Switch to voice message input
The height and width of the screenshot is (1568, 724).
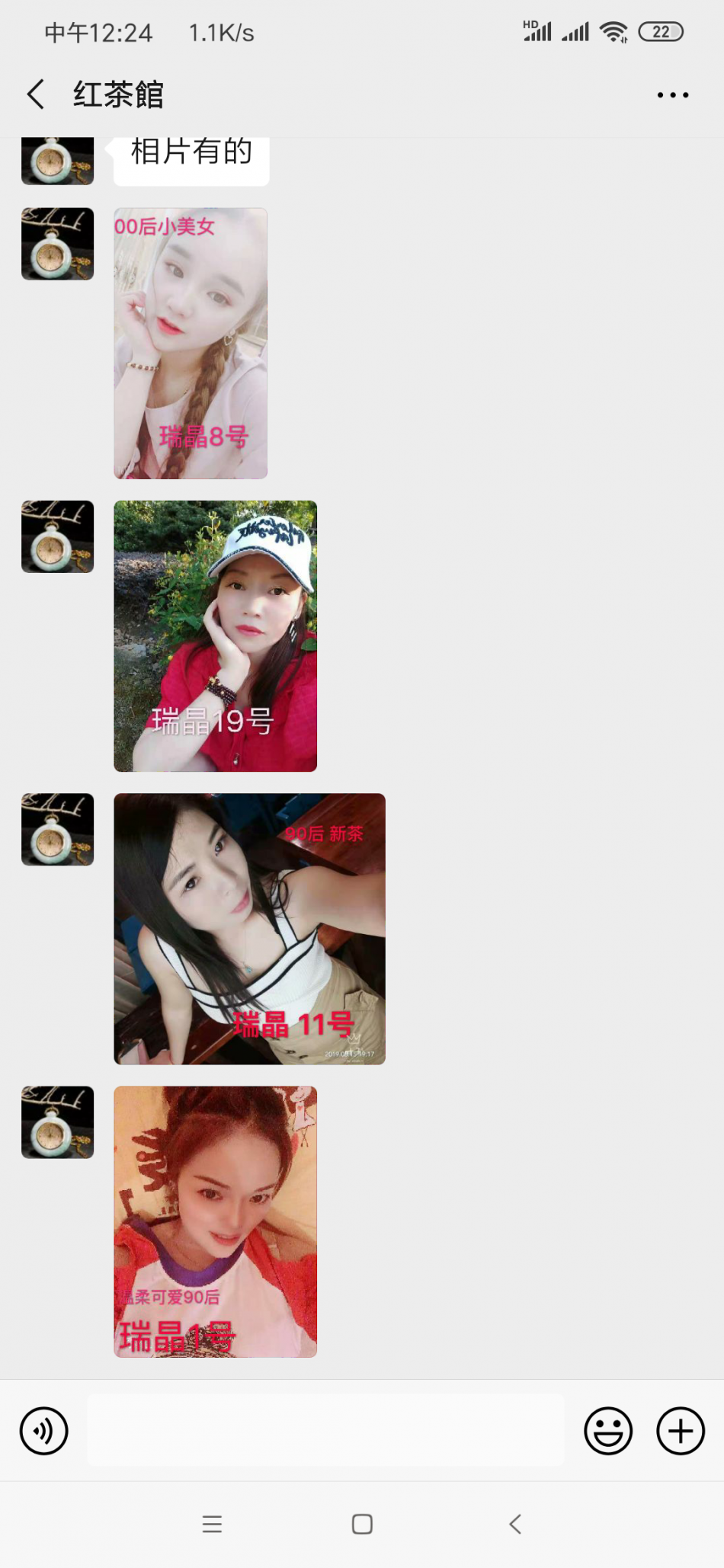click(x=44, y=1430)
